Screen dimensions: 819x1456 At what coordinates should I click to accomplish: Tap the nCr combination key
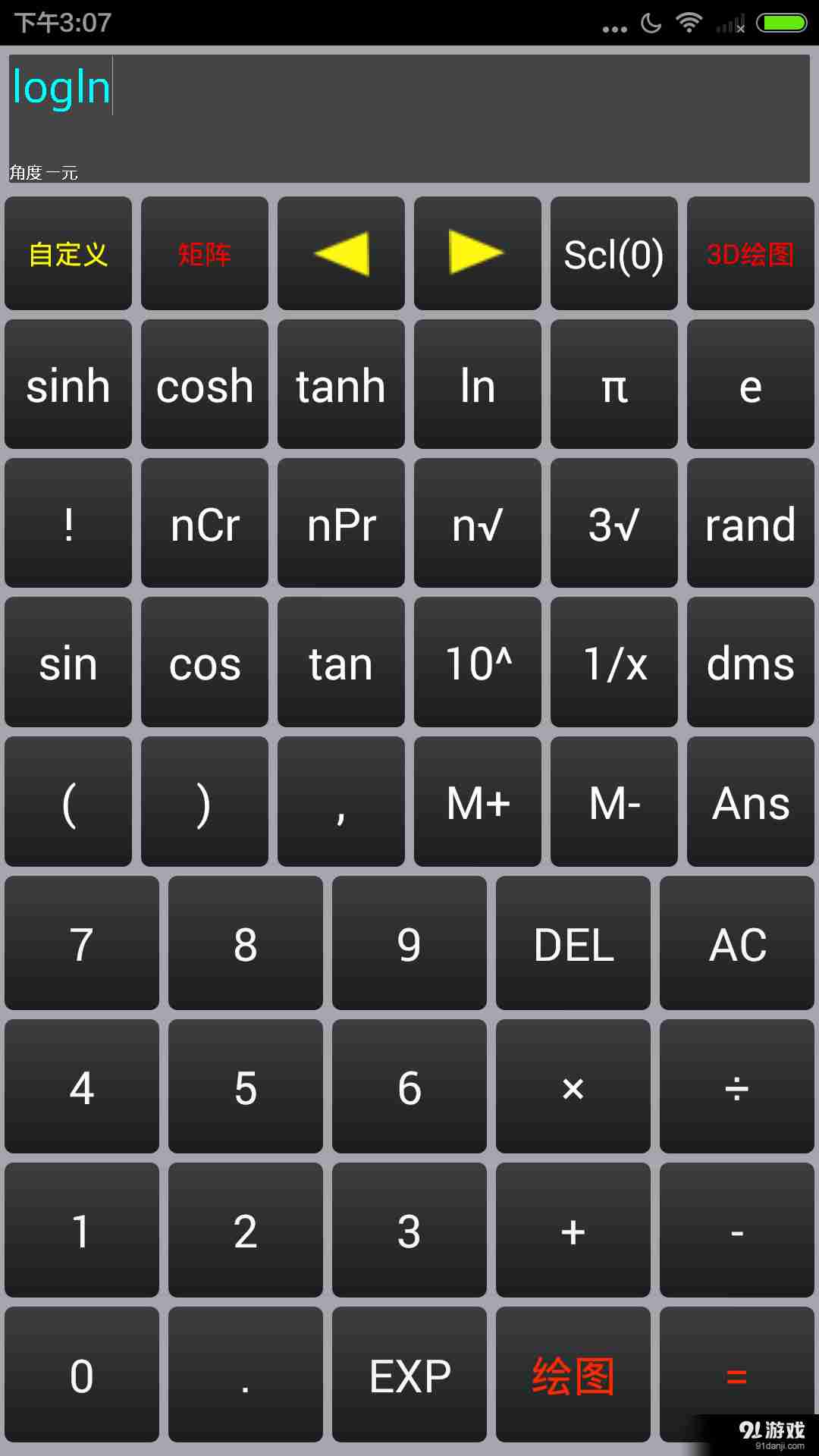click(x=205, y=523)
